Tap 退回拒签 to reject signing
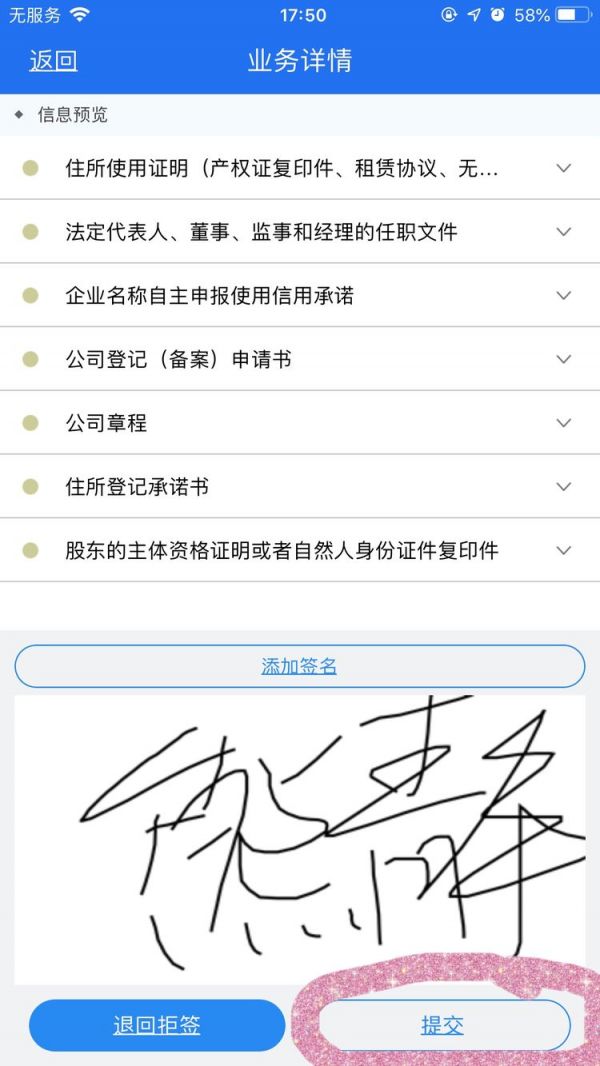600x1066 pixels. pos(157,1026)
